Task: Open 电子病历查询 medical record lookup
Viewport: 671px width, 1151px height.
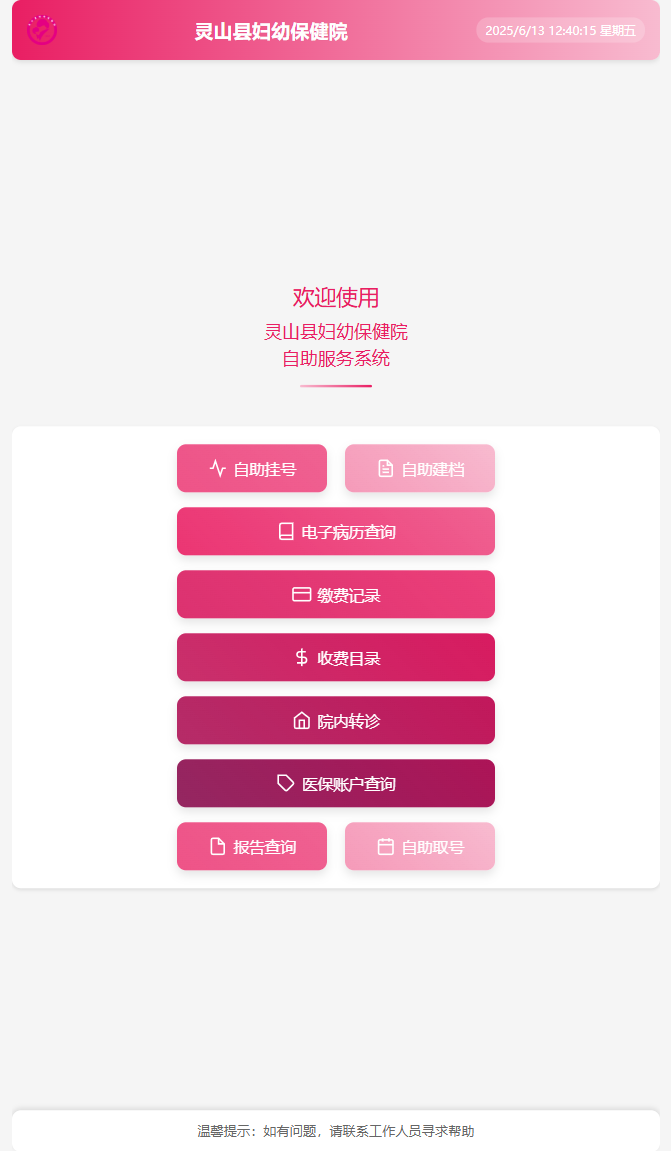Action: tap(336, 531)
